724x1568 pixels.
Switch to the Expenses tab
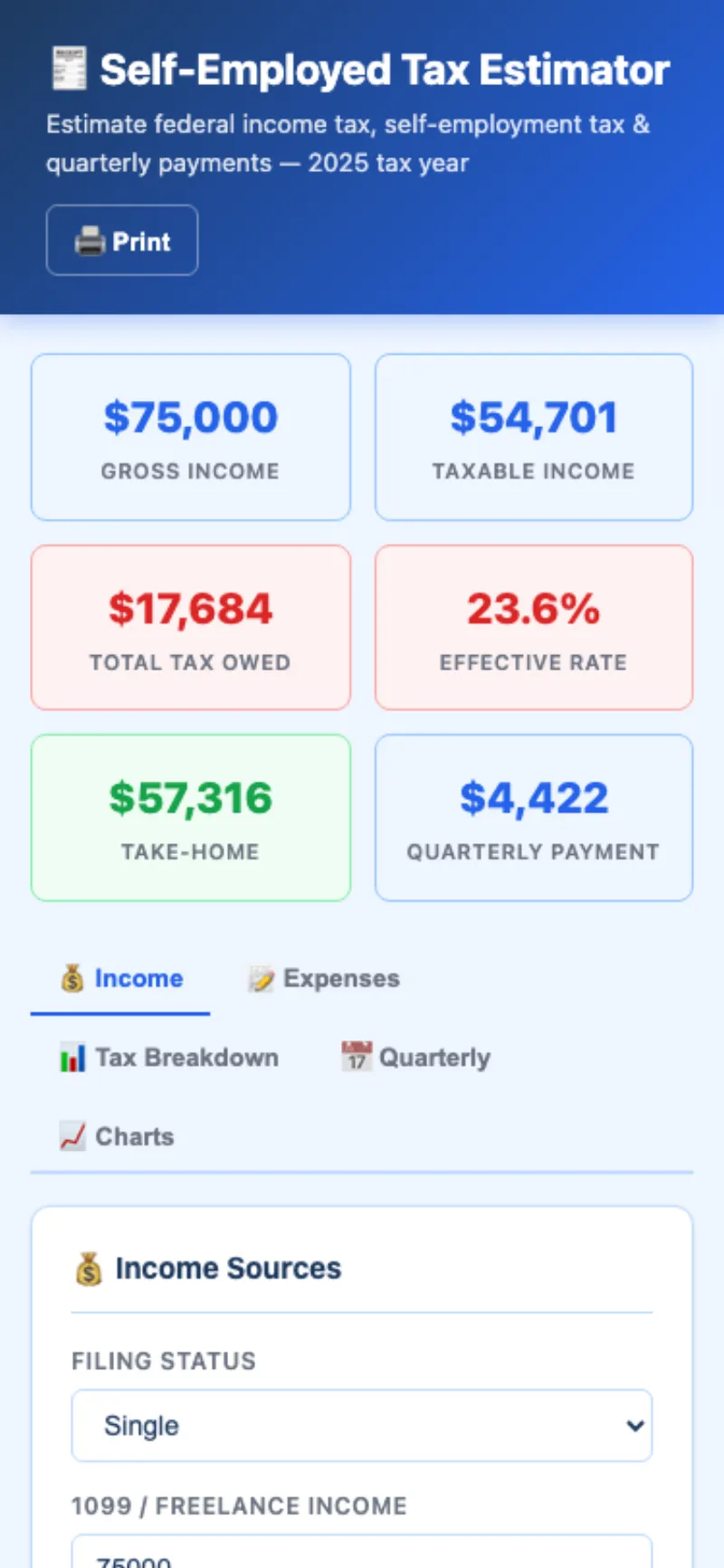point(324,979)
